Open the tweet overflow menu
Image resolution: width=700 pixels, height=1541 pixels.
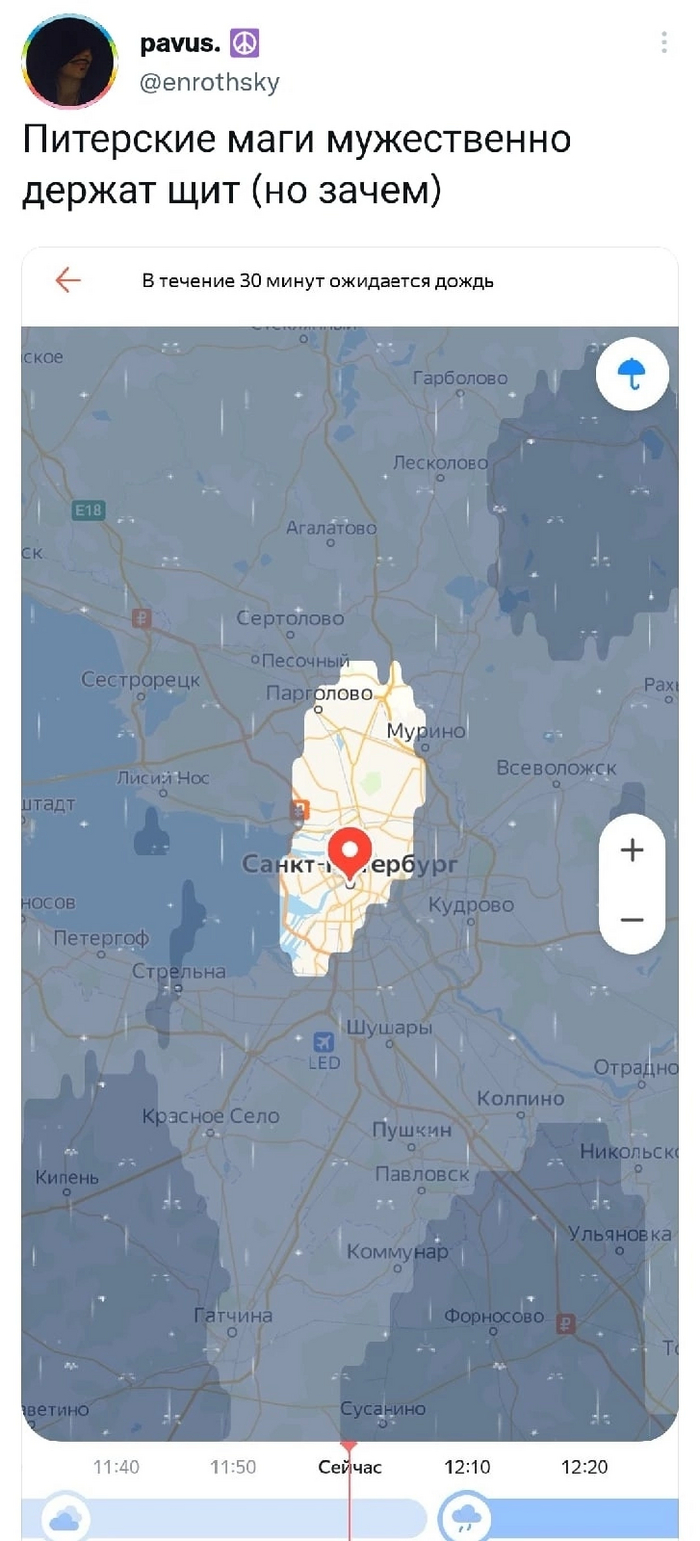(x=664, y=43)
